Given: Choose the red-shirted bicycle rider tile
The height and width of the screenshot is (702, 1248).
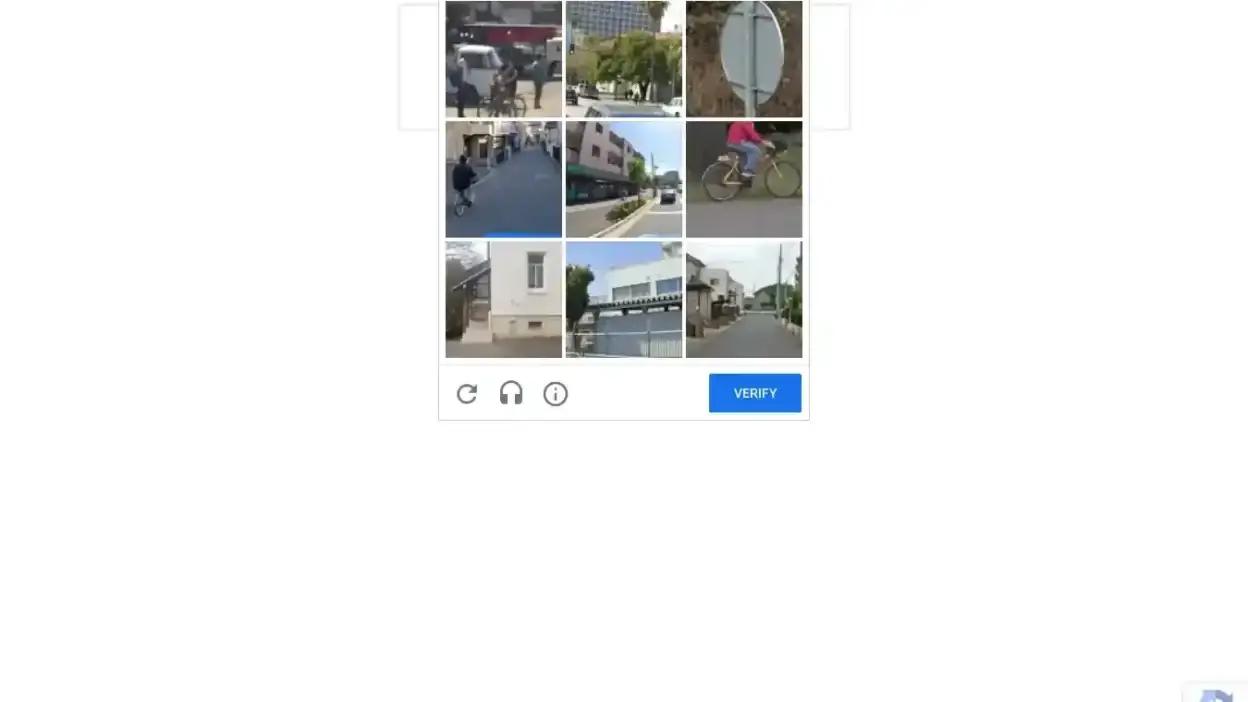Looking at the screenshot, I should click(744, 179).
